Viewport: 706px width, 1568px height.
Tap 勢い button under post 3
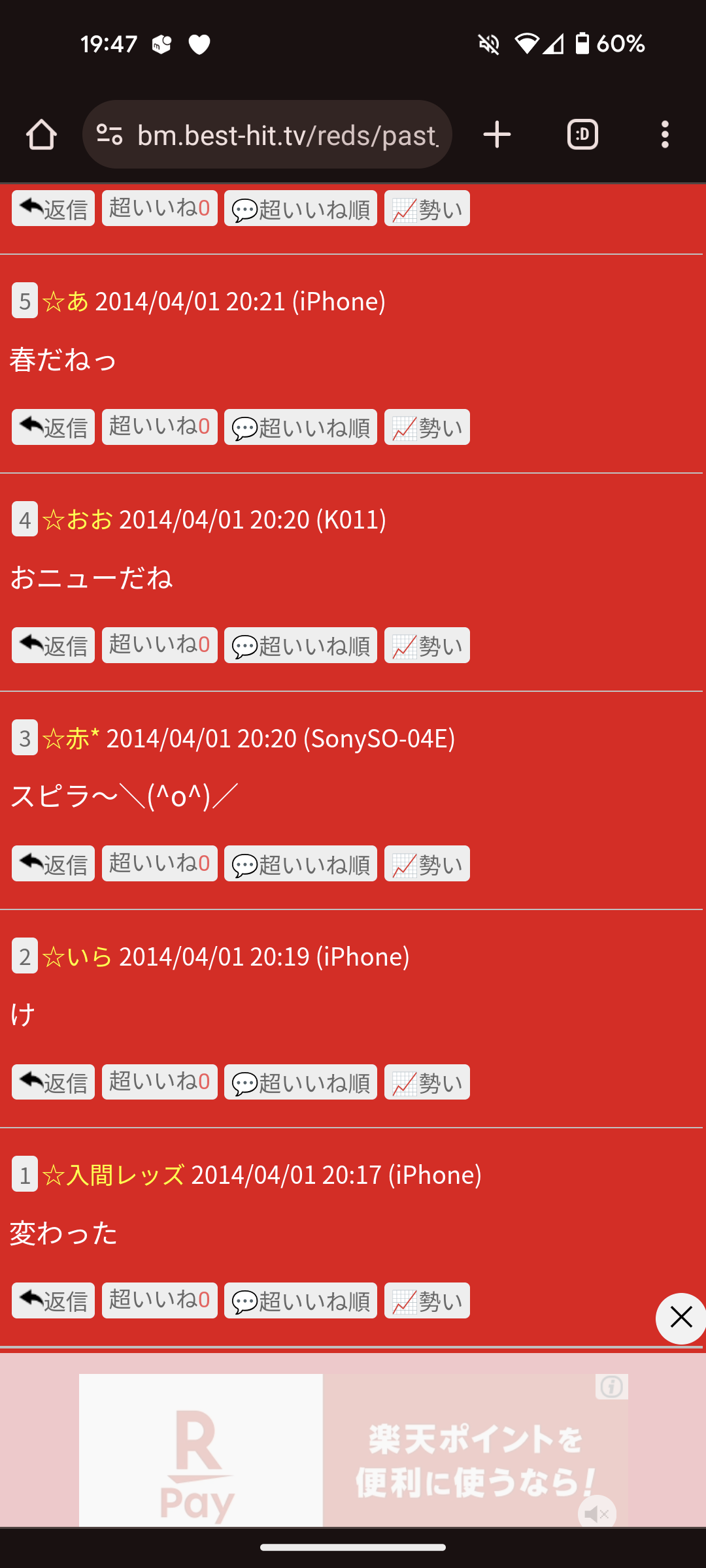427,864
